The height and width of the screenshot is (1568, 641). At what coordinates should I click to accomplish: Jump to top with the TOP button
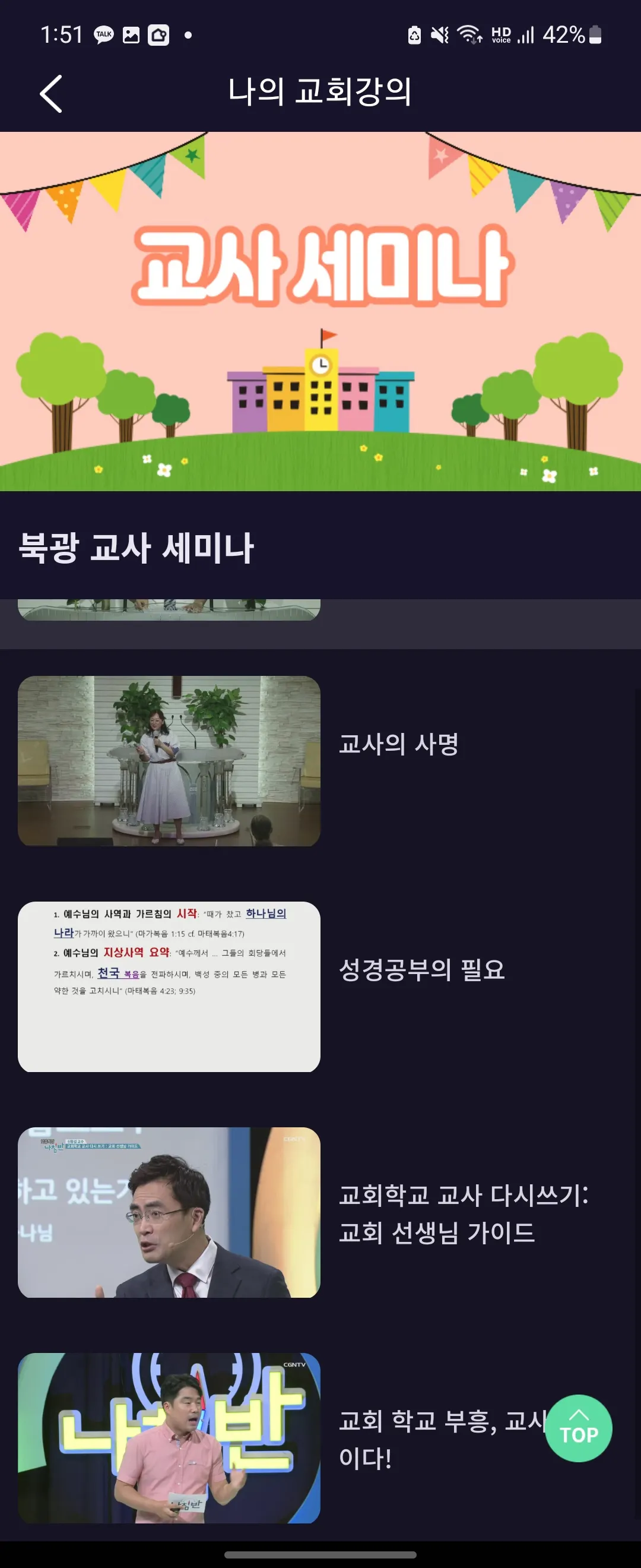pyautogui.click(x=577, y=1428)
